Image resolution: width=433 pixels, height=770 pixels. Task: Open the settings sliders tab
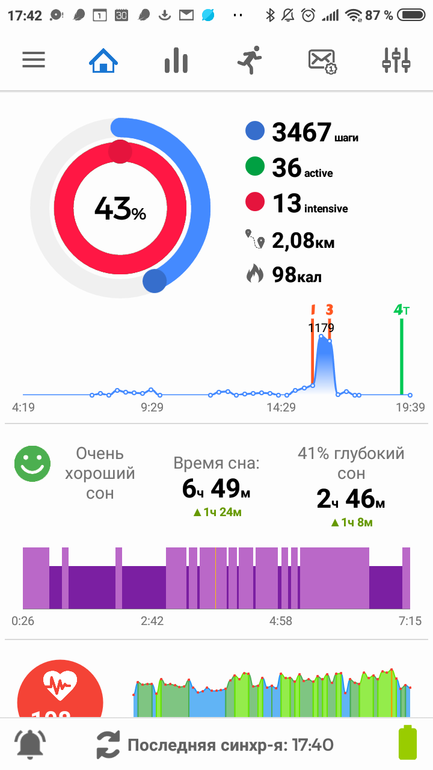pyautogui.click(x=396, y=60)
